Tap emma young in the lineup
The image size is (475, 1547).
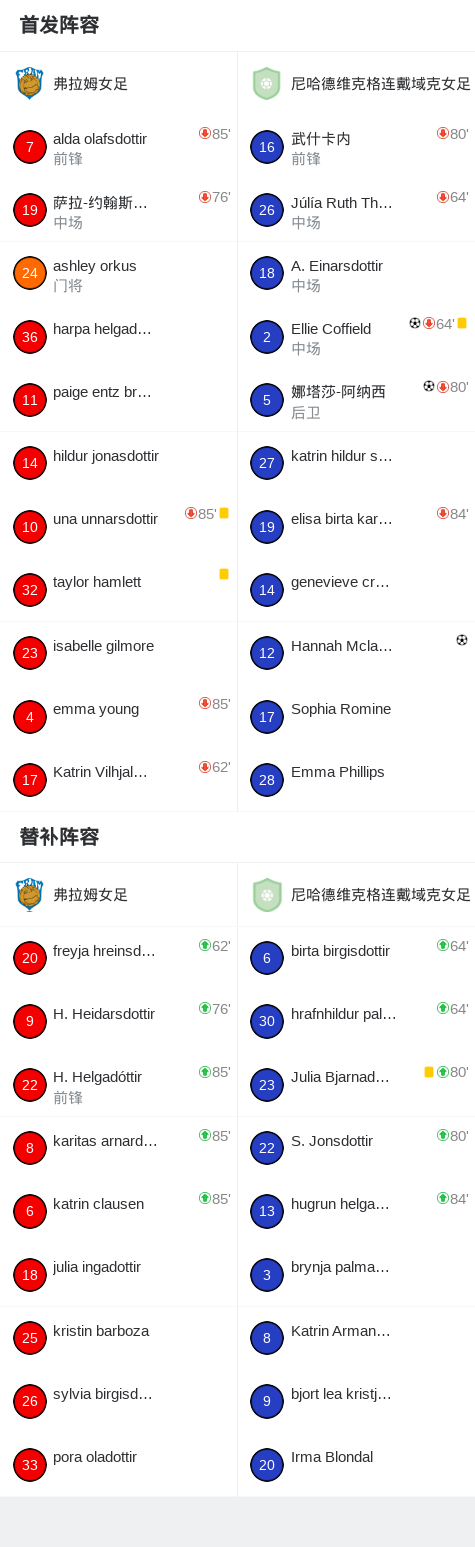point(118,717)
